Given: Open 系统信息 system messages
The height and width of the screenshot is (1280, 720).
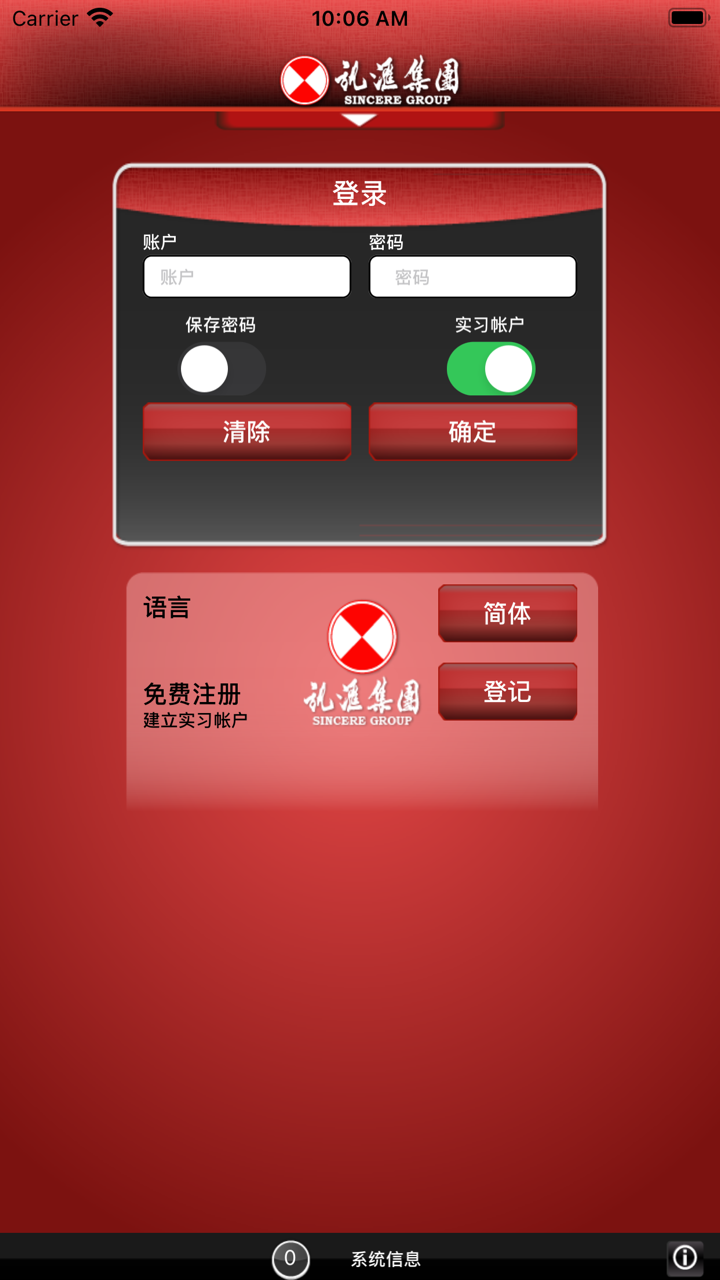Looking at the screenshot, I should coord(385,1259).
